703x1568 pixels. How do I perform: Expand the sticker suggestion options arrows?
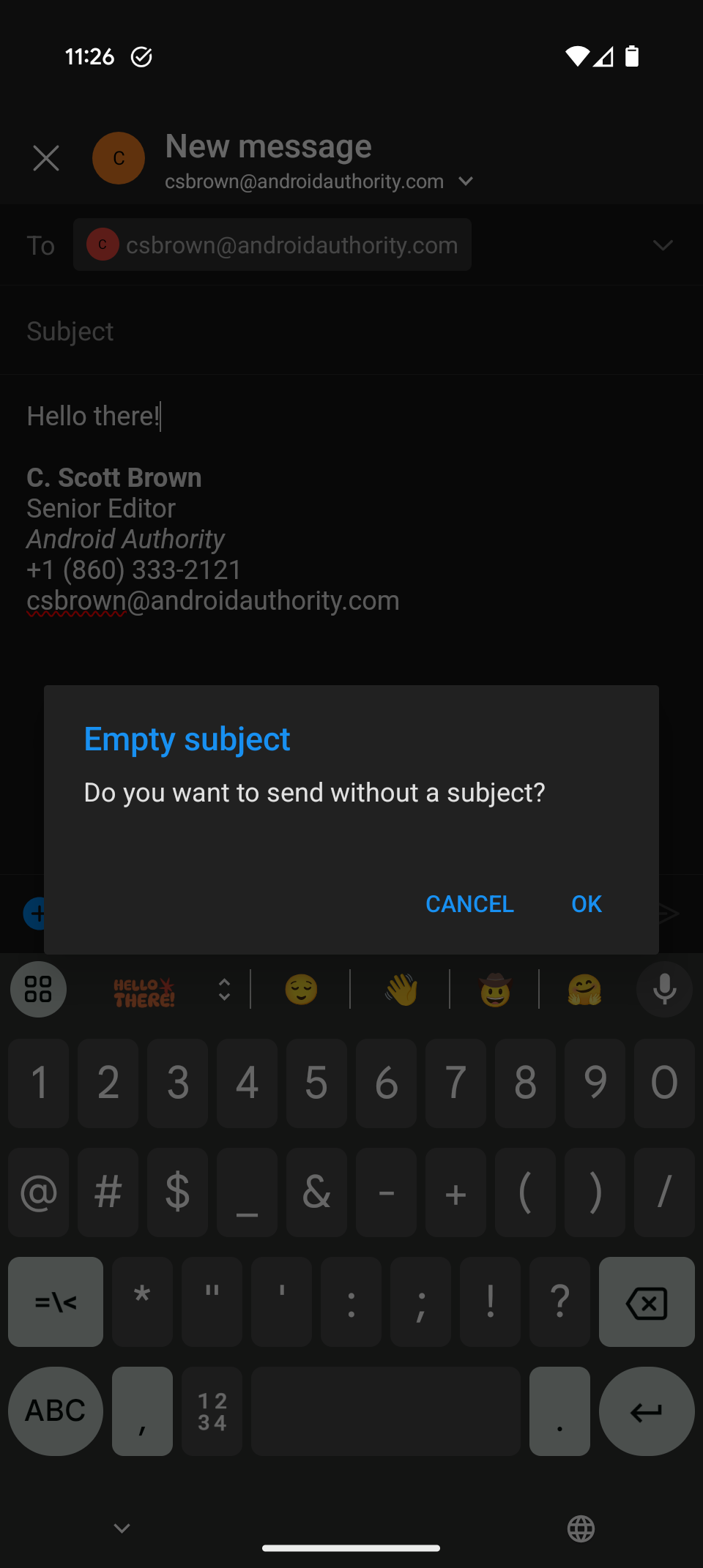click(x=224, y=990)
